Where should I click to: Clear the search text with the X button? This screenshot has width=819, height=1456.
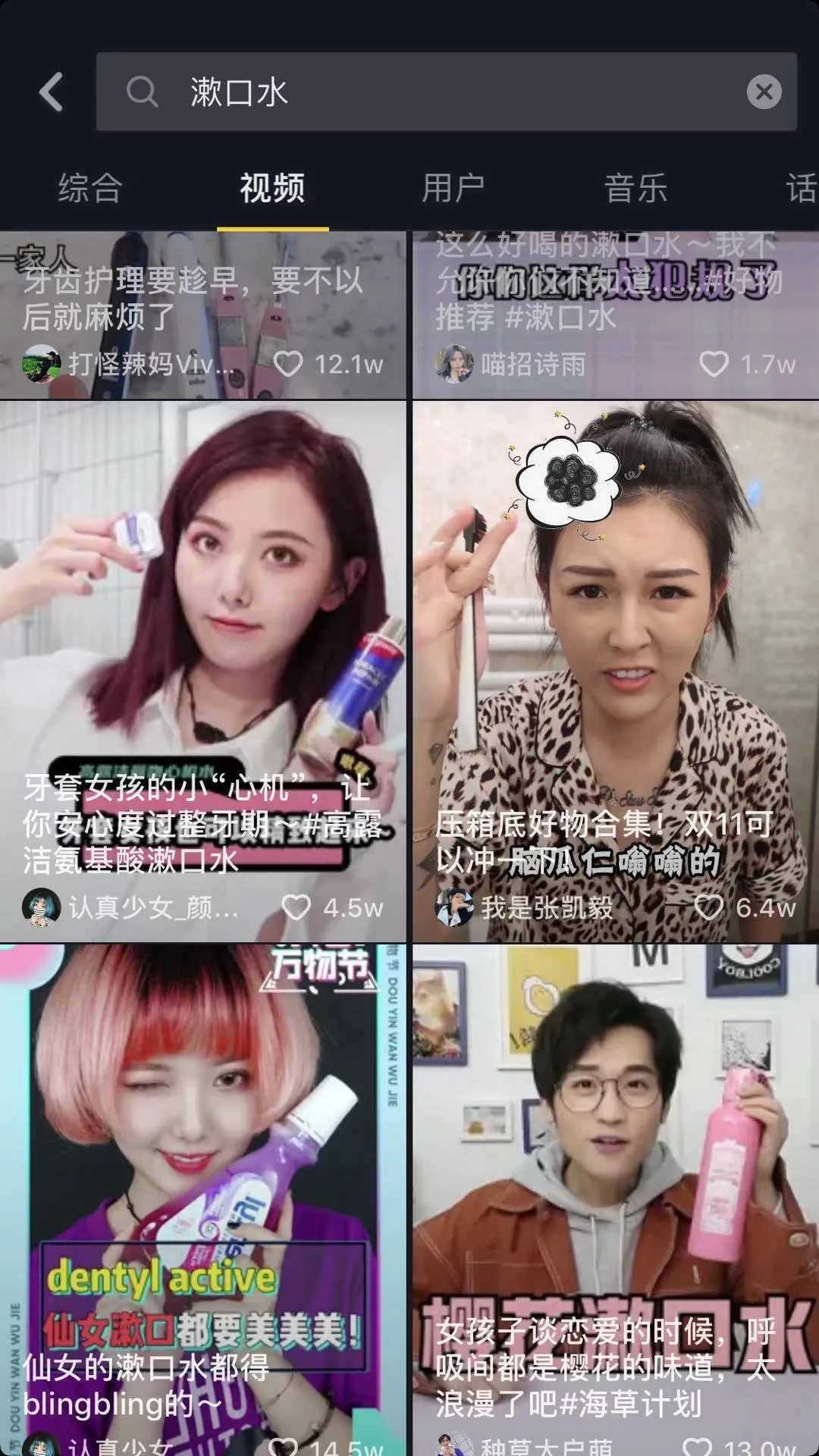[x=764, y=92]
